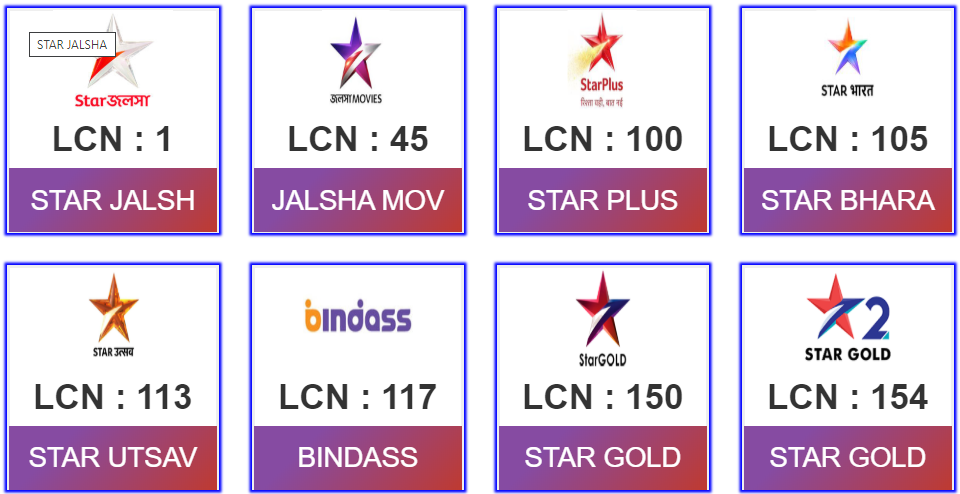
Task: View the Star Plus channel, LCN 100
Action: (x=603, y=121)
